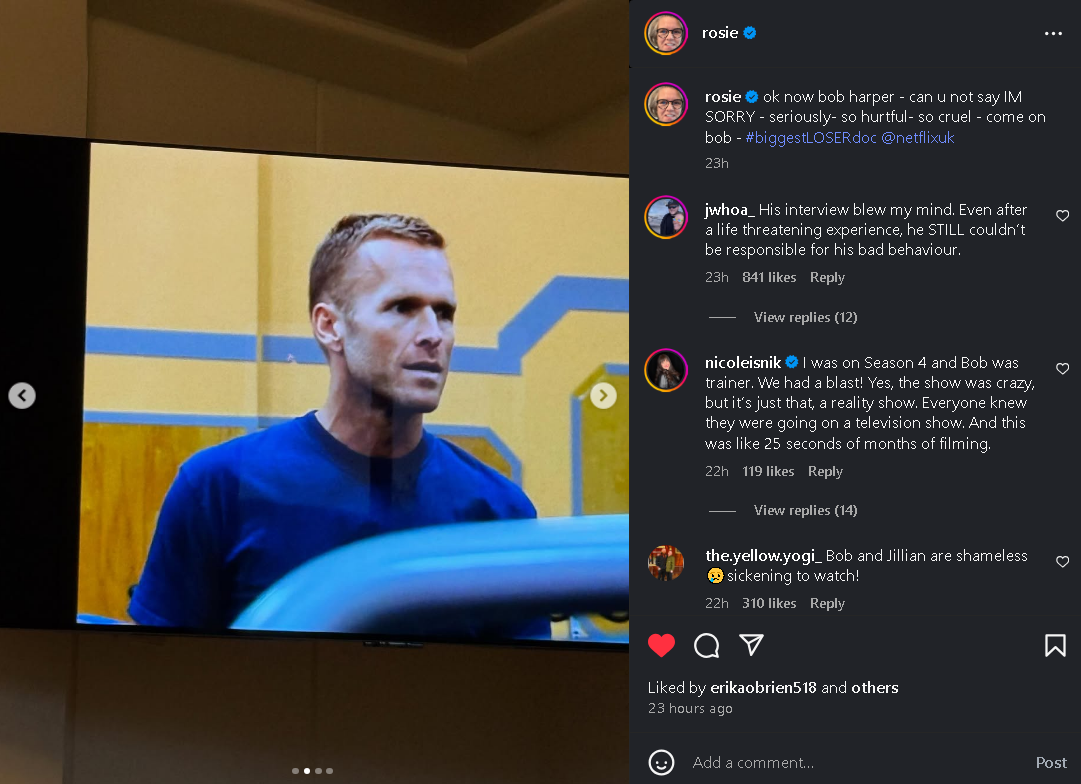Screen dimensions: 1081x784
Task: Reply to nicoleisnik's comment
Action: click(x=825, y=471)
